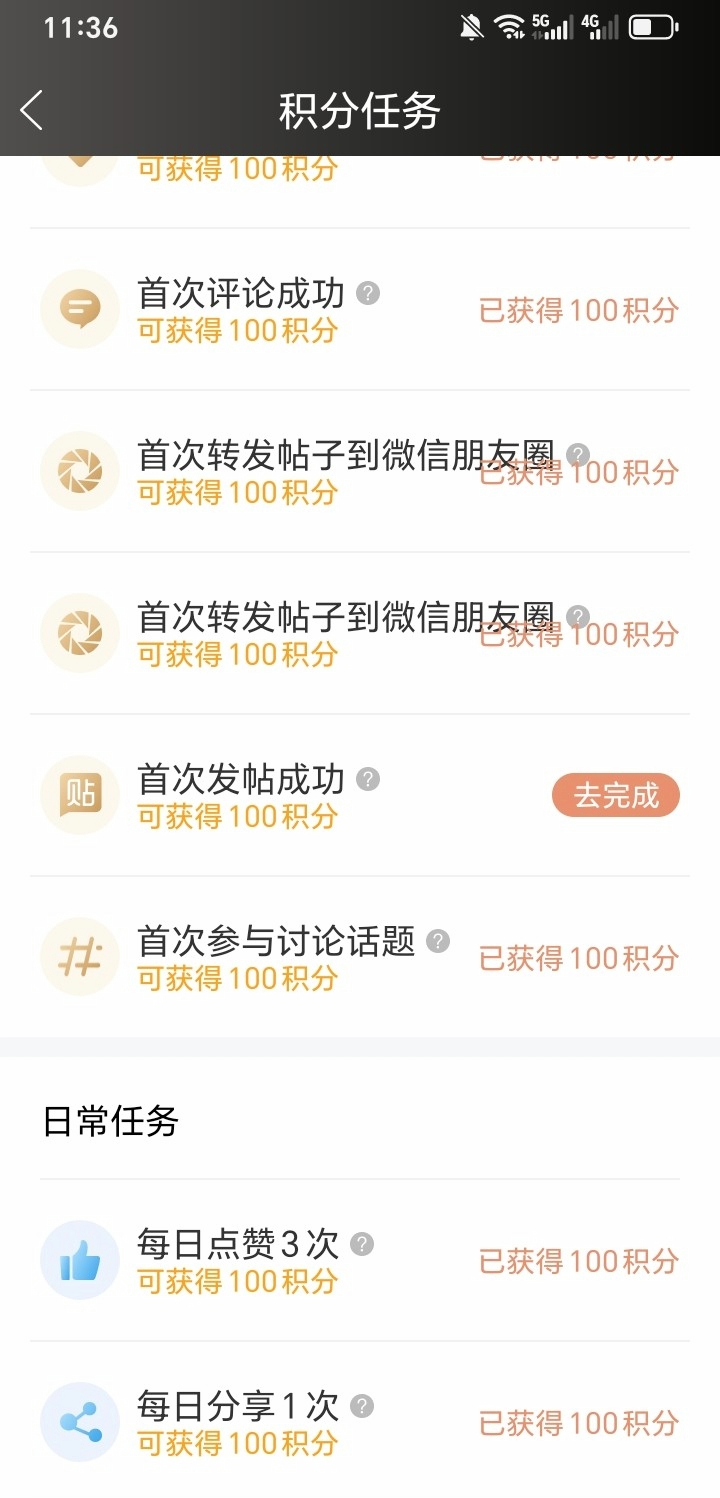
Task: Open the question mark next to 每日点赞3次
Action: pos(362,1244)
